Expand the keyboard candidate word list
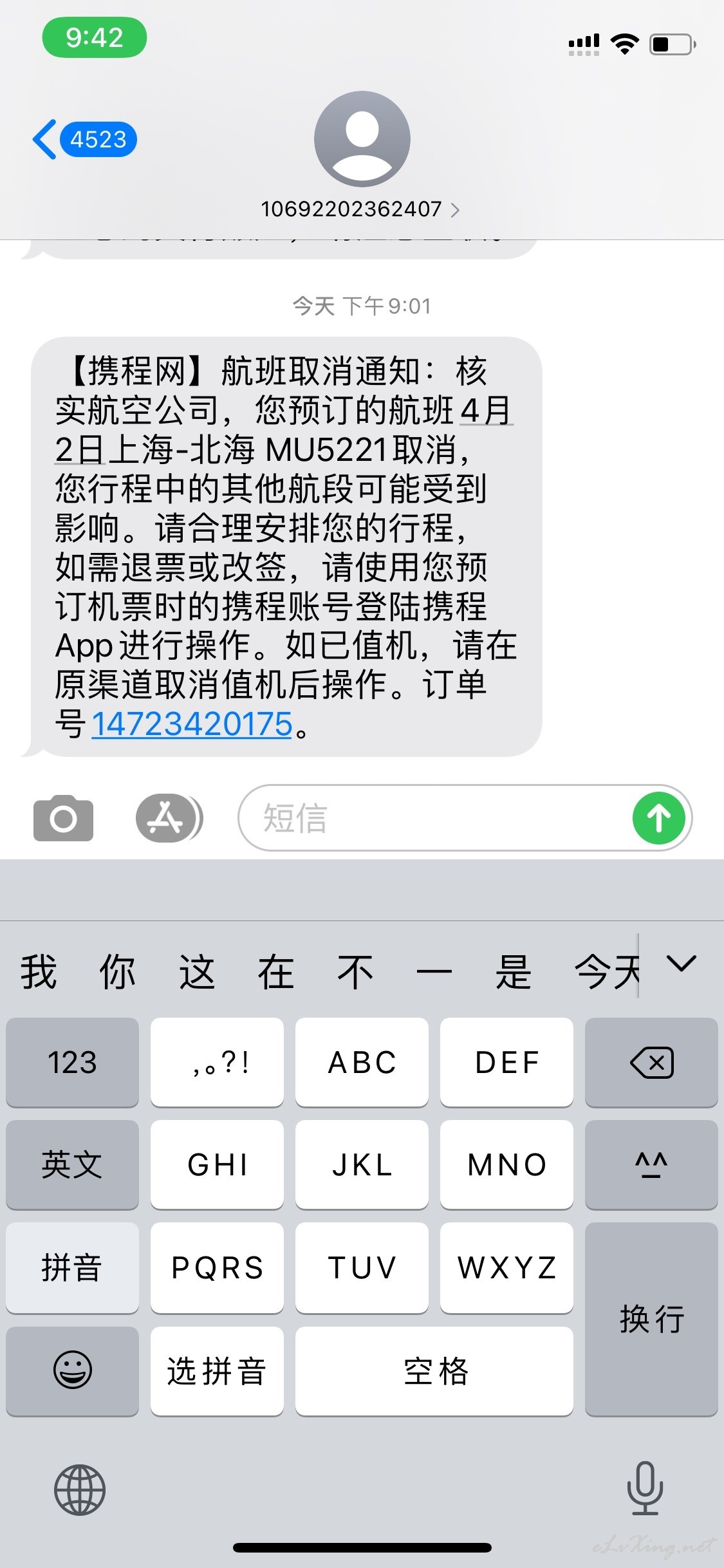Image resolution: width=724 pixels, height=1568 pixels. 682,964
